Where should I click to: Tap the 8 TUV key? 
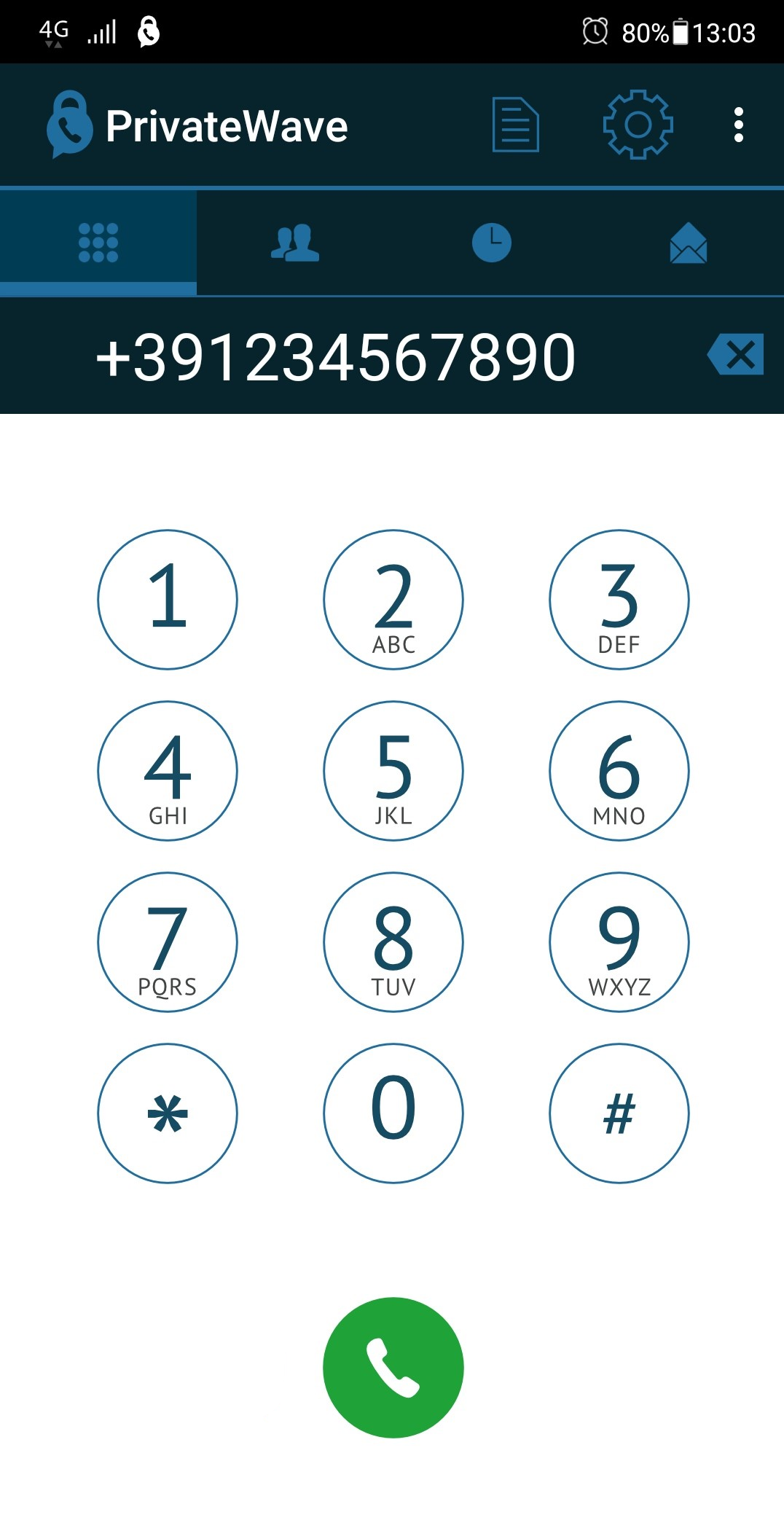pyautogui.click(x=393, y=941)
